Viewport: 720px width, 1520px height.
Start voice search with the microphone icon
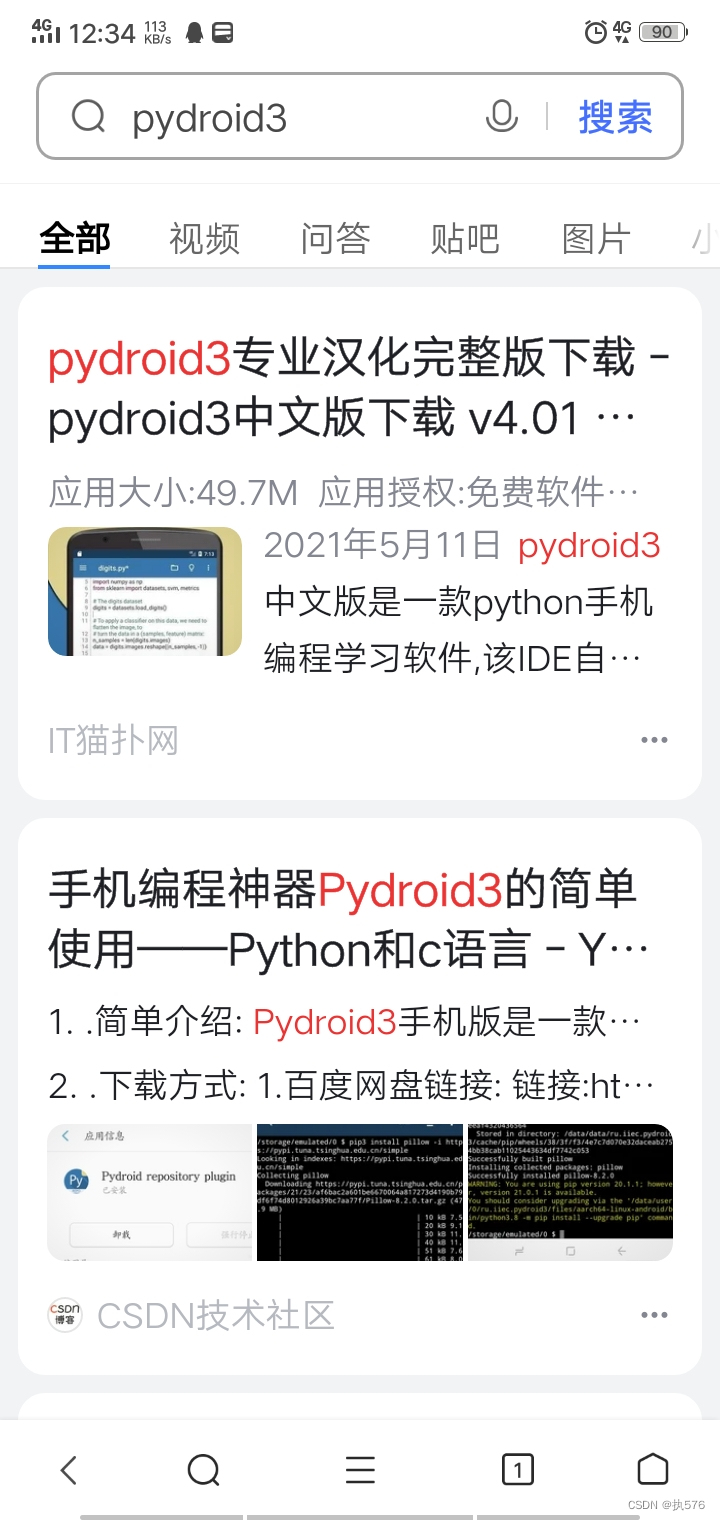pyautogui.click(x=501, y=117)
